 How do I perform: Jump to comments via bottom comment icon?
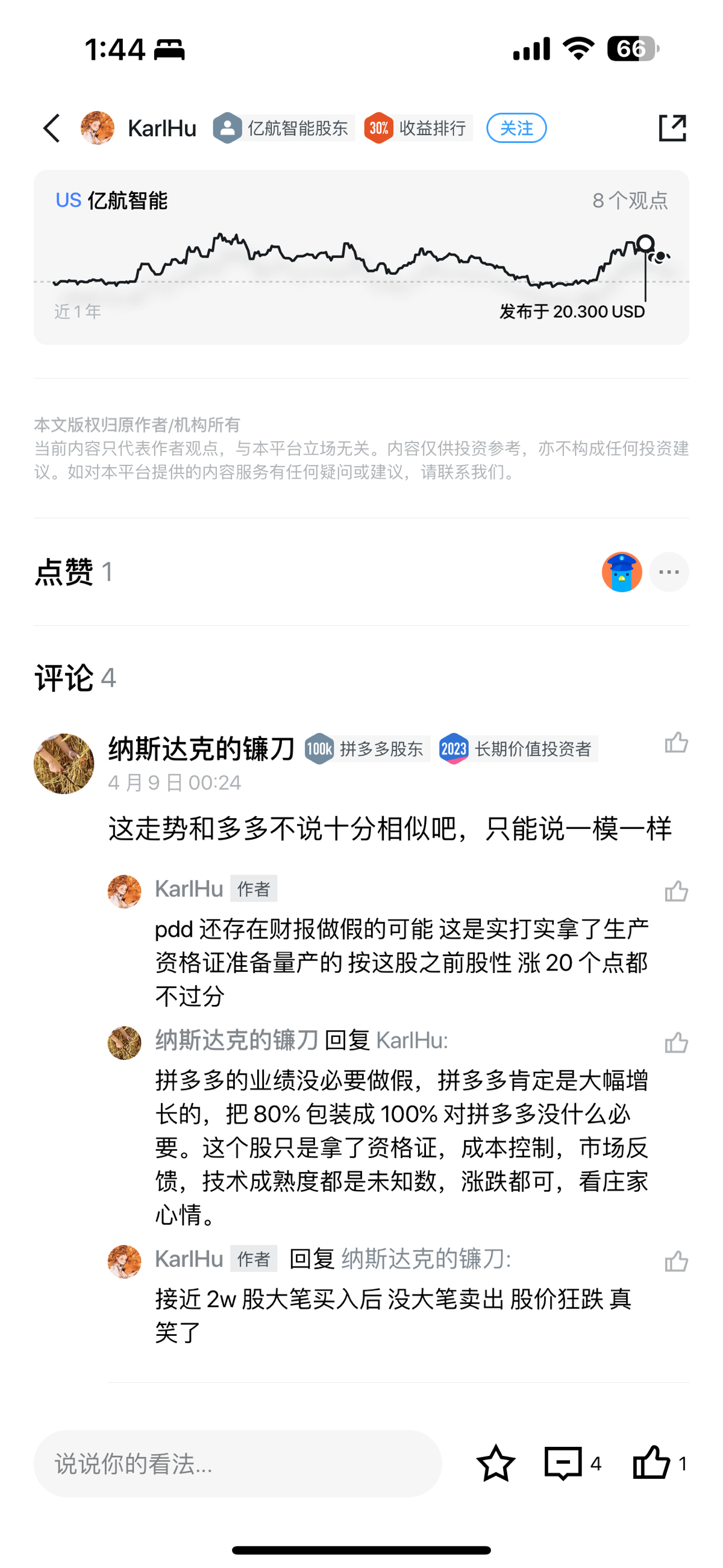click(x=563, y=1464)
